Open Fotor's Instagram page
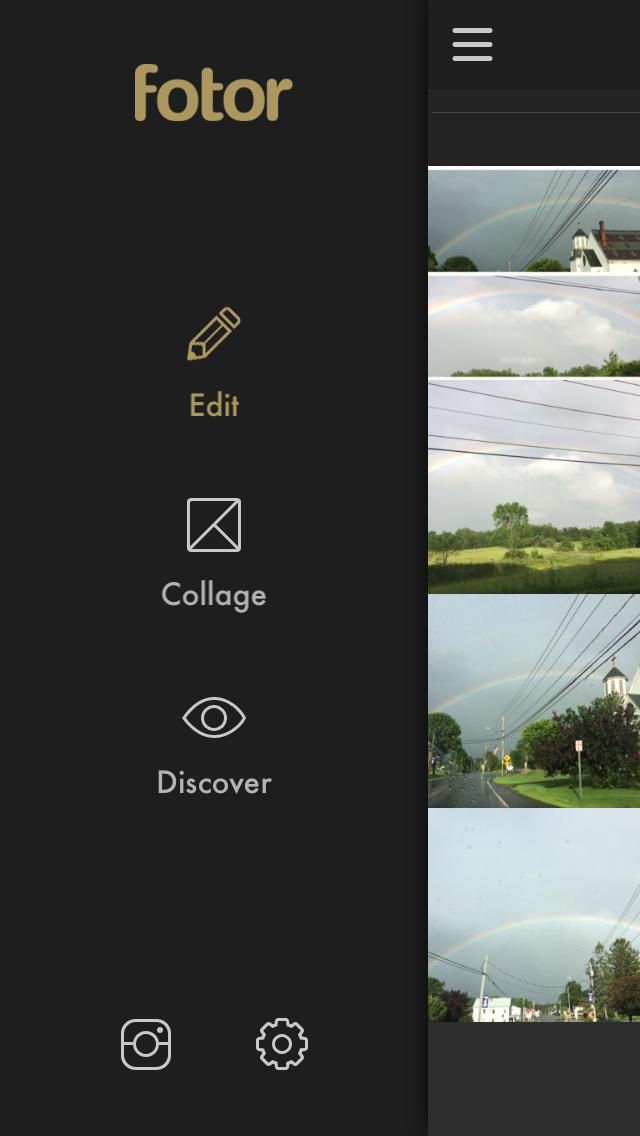This screenshot has width=640, height=1136. 146,1044
